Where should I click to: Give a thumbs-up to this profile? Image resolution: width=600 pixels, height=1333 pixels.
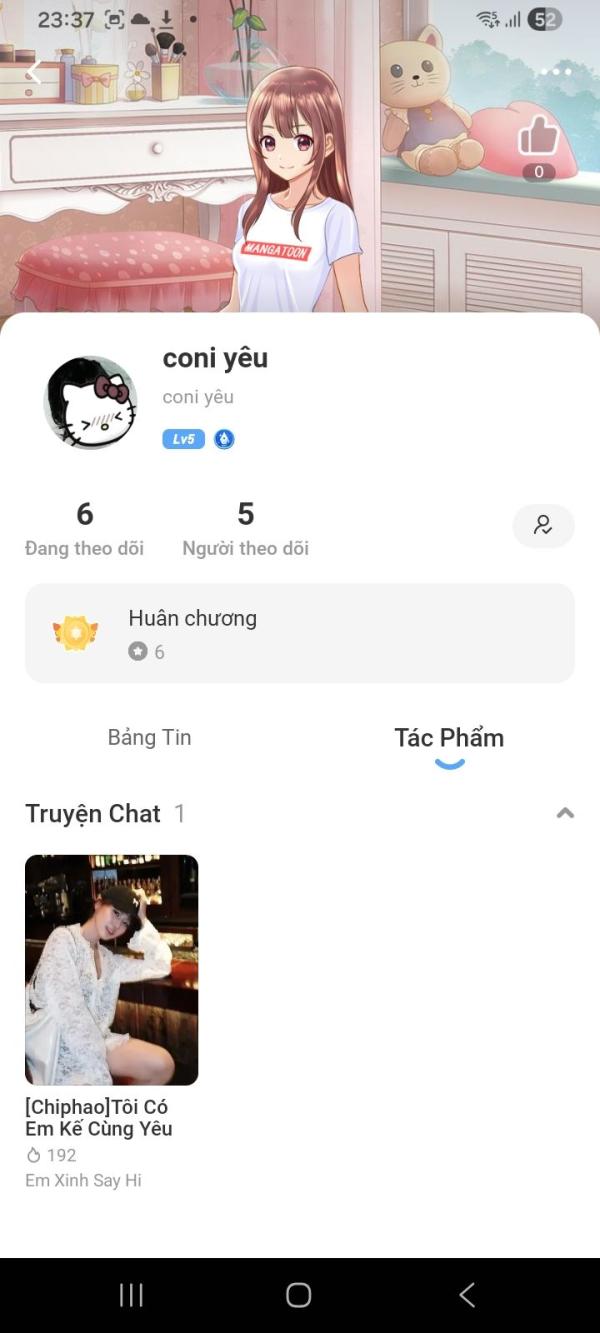538,137
